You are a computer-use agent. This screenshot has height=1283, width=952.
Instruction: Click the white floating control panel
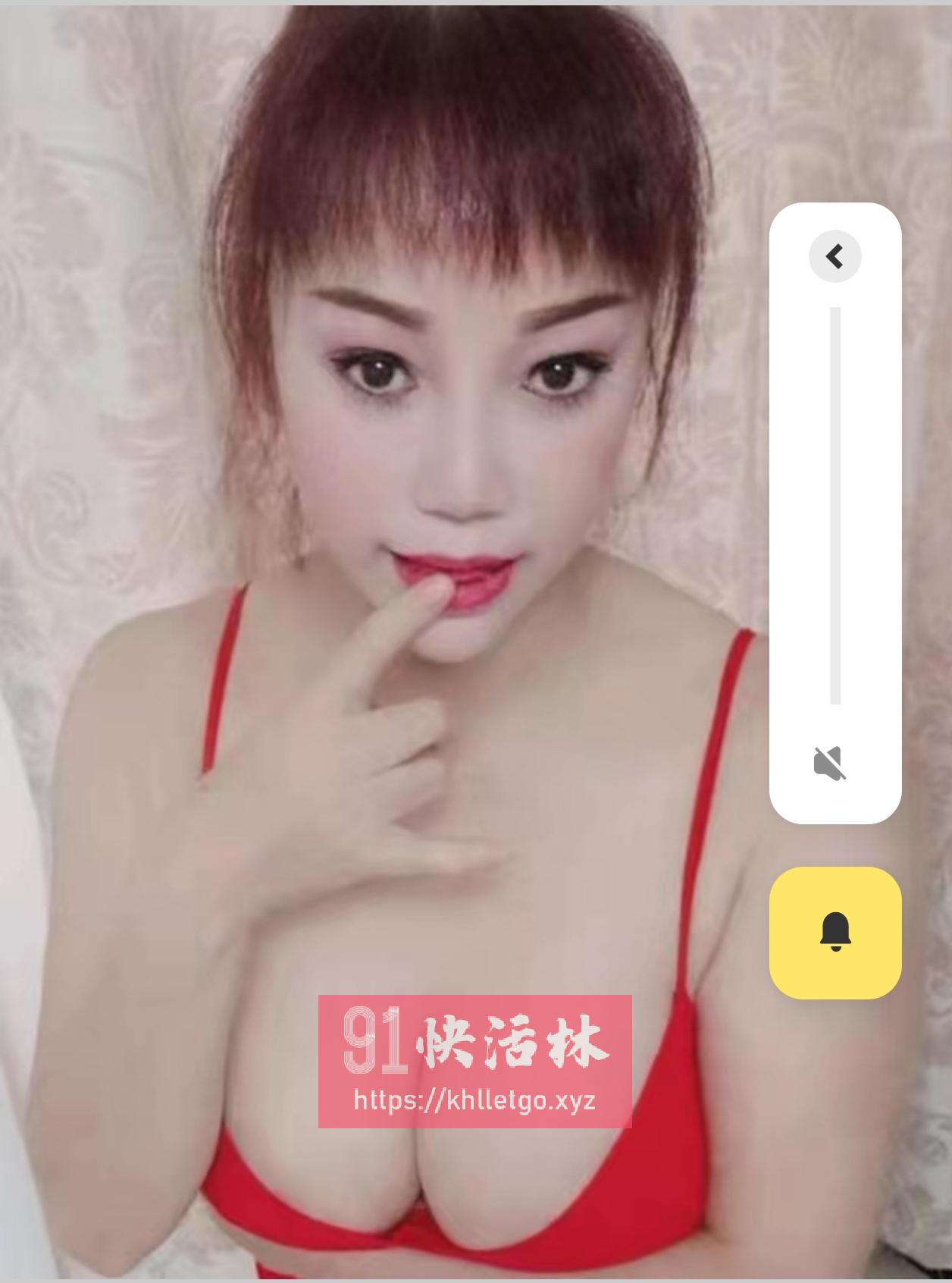pyautogui.click(x=836, y=516)
